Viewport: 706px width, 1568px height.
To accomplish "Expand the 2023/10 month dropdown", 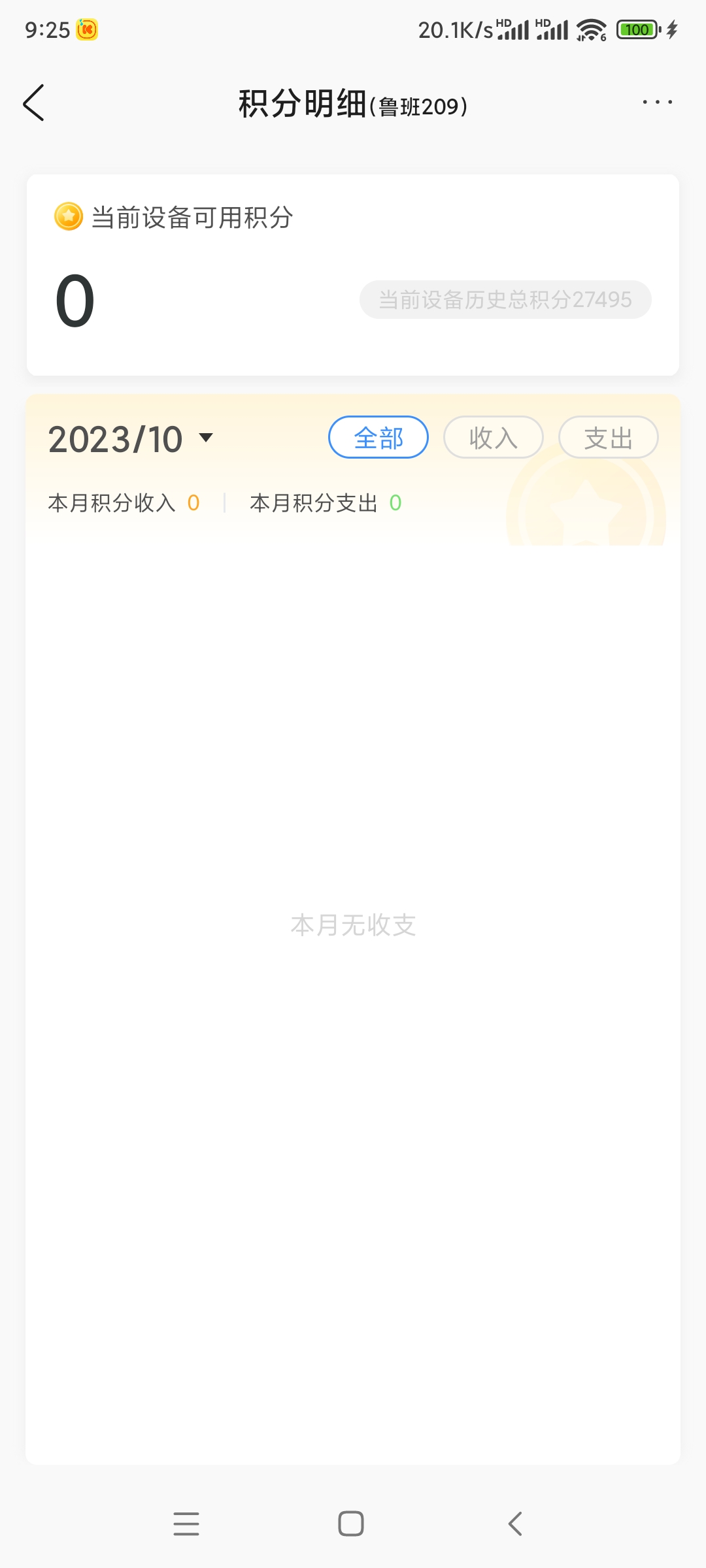I will [131, 439].
